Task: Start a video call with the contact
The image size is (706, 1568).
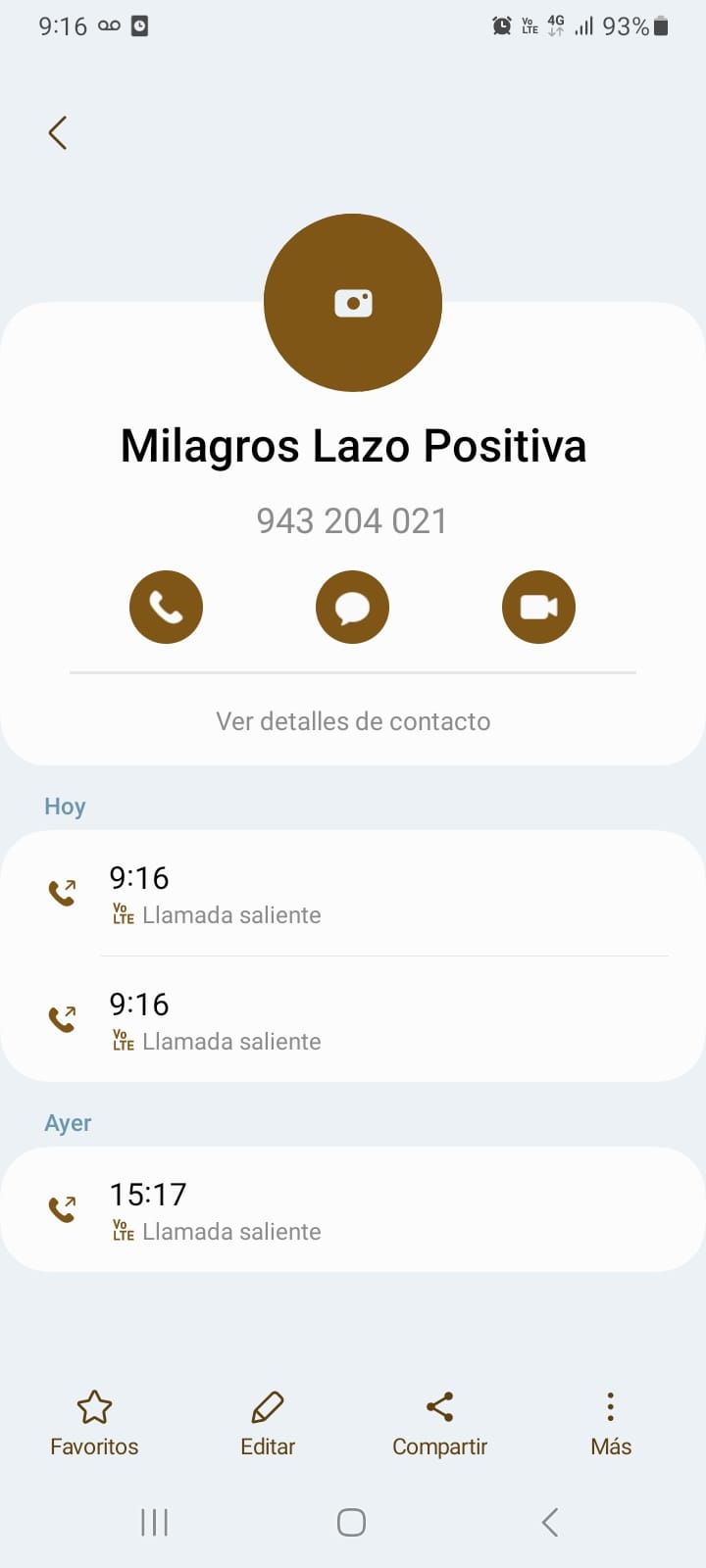Action: click(538, 608)
